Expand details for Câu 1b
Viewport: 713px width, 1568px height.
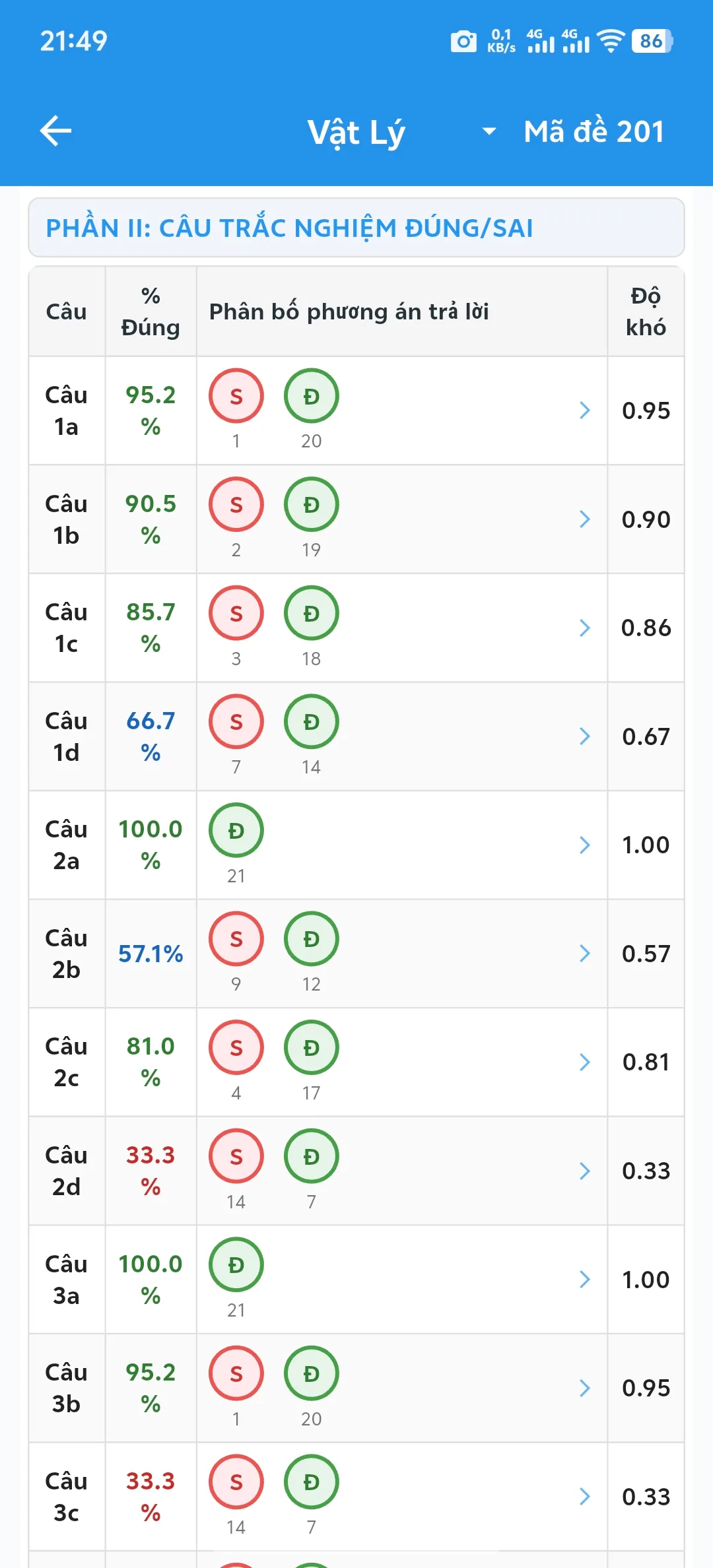click(584, 519)
